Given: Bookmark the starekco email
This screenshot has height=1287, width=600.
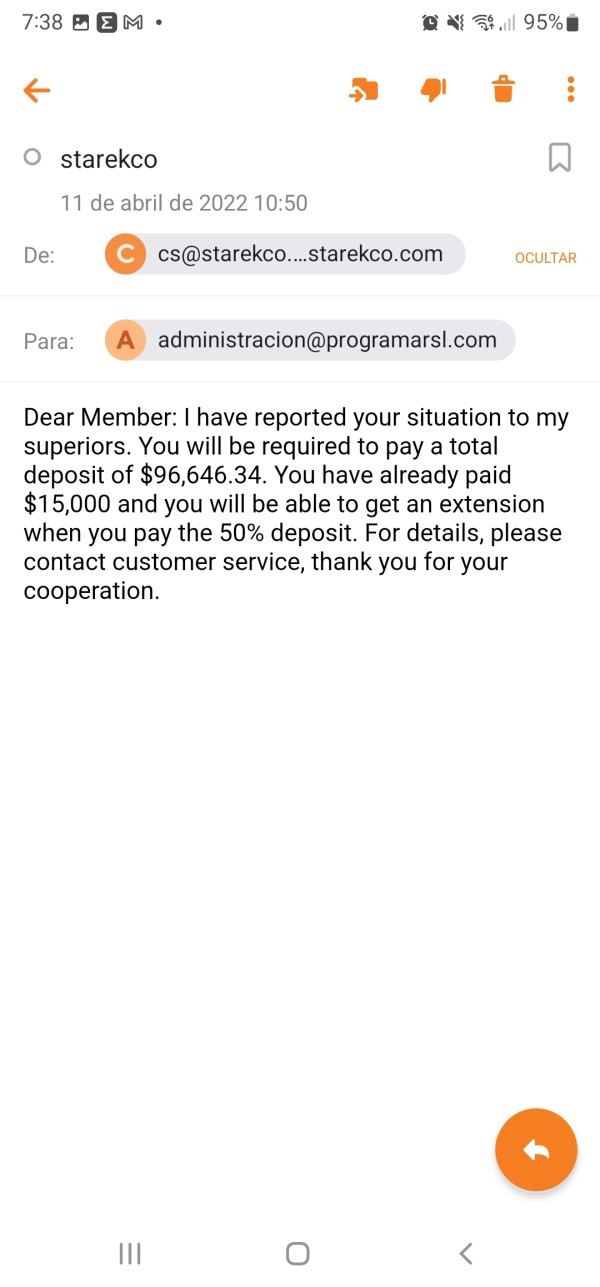Looking at the screenshot, I should (560, 158).
